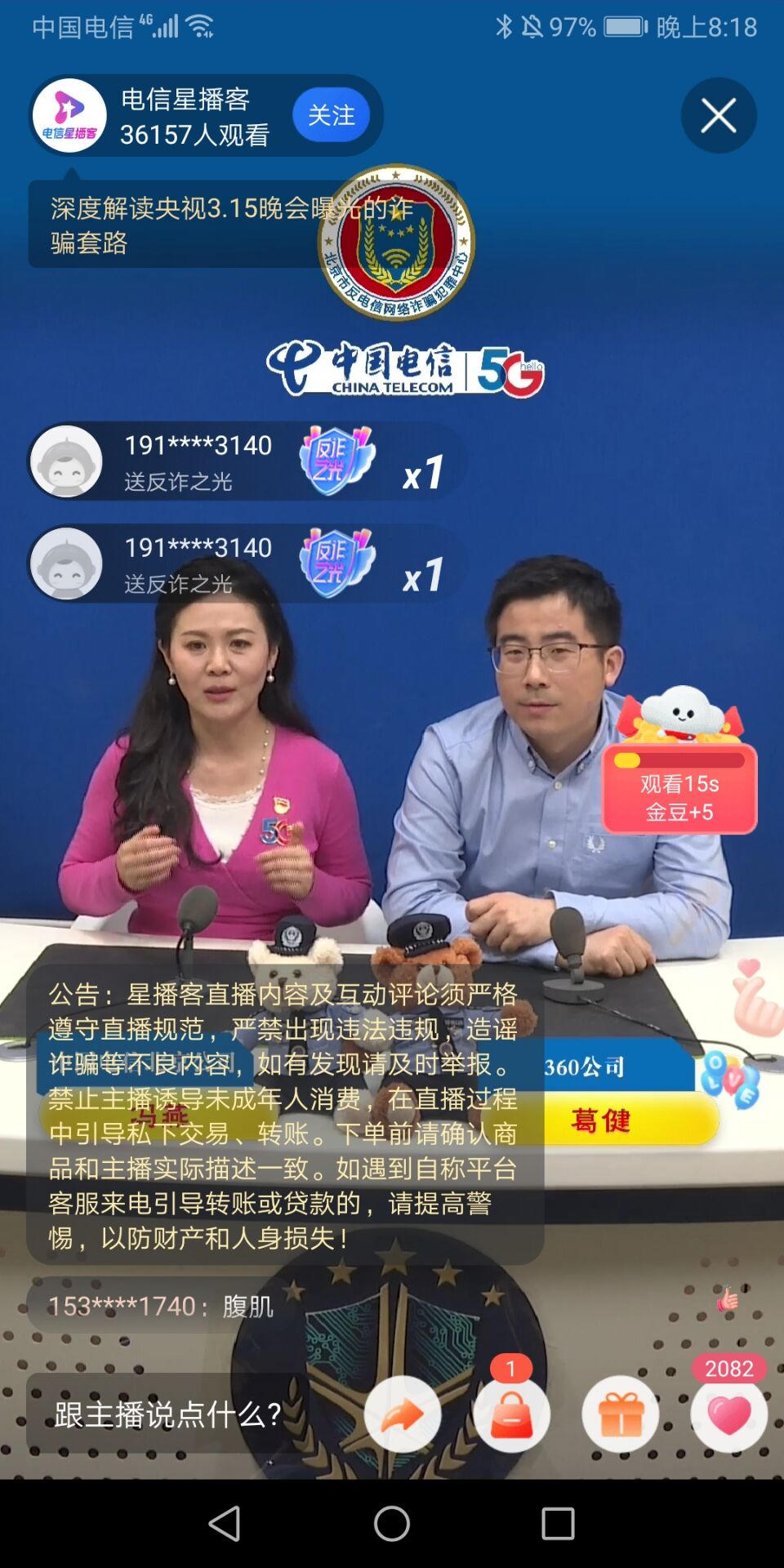Screen dimensions: 784x1568
Task: Go to the home screen
Action: pyautogui.click(x=392, y=1523)
